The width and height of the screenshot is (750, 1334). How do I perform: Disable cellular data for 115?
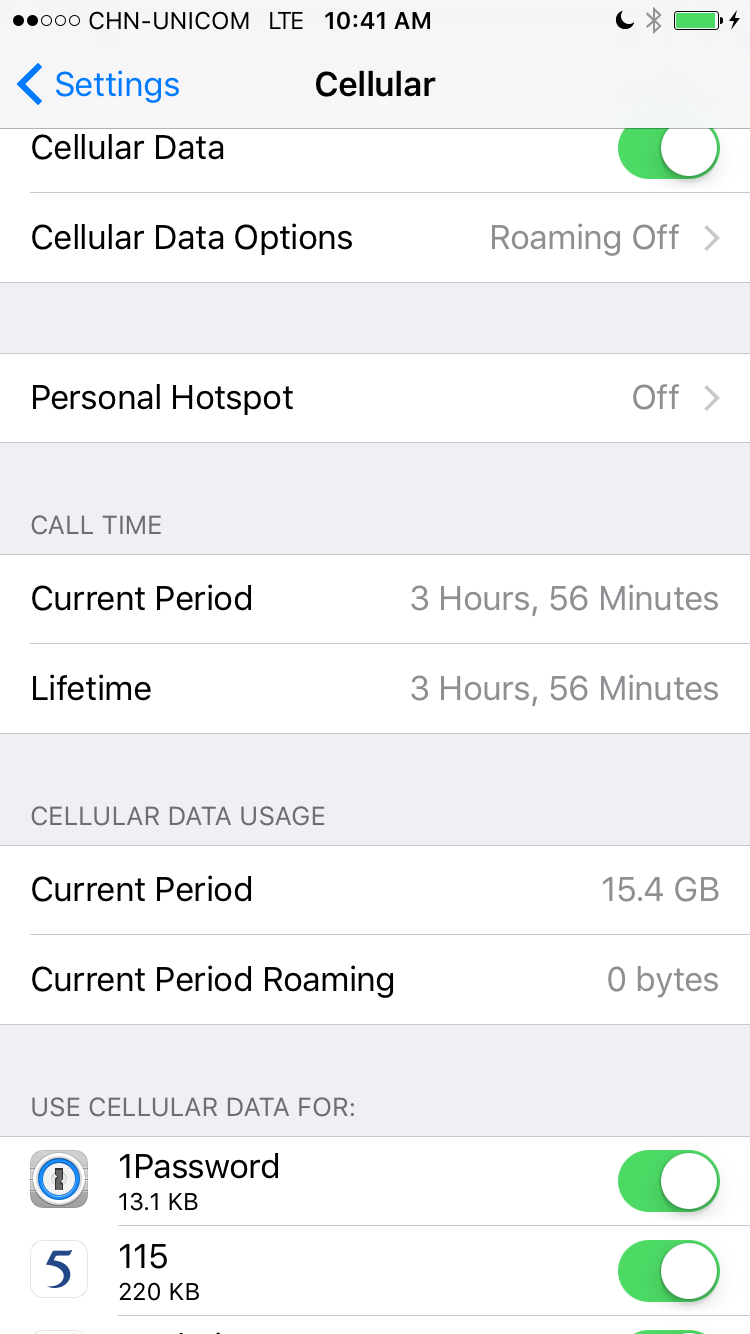pos(668,1271)
